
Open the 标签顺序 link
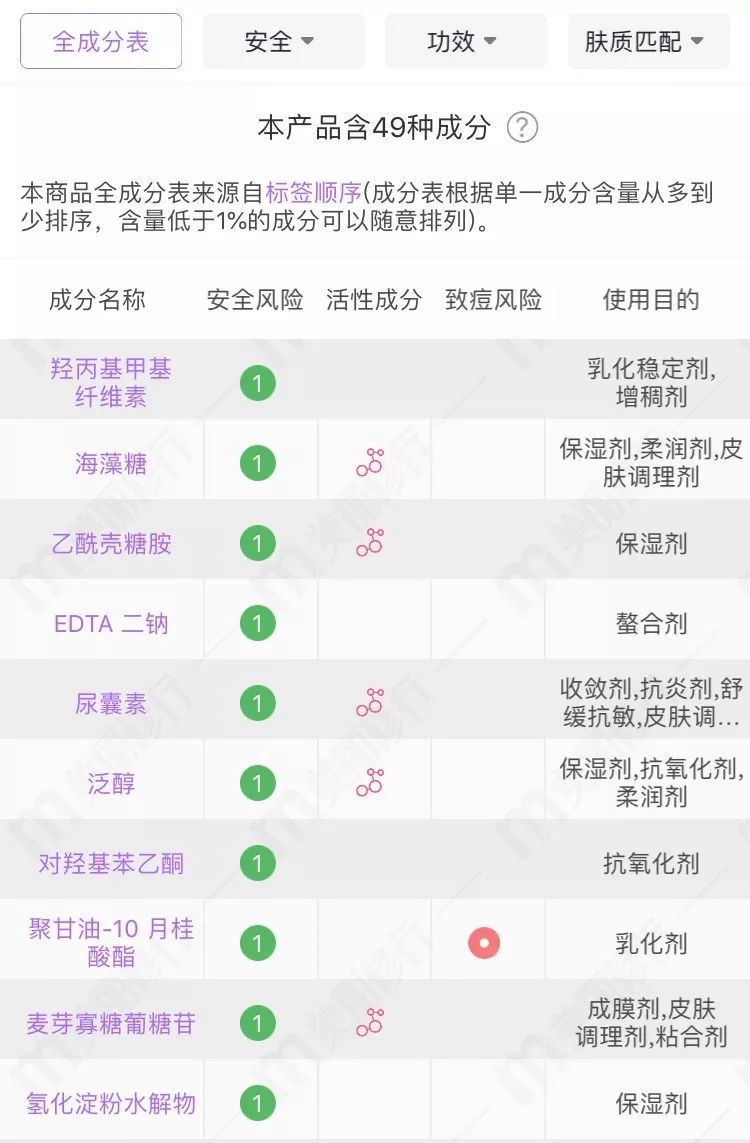tap(313, 192)
